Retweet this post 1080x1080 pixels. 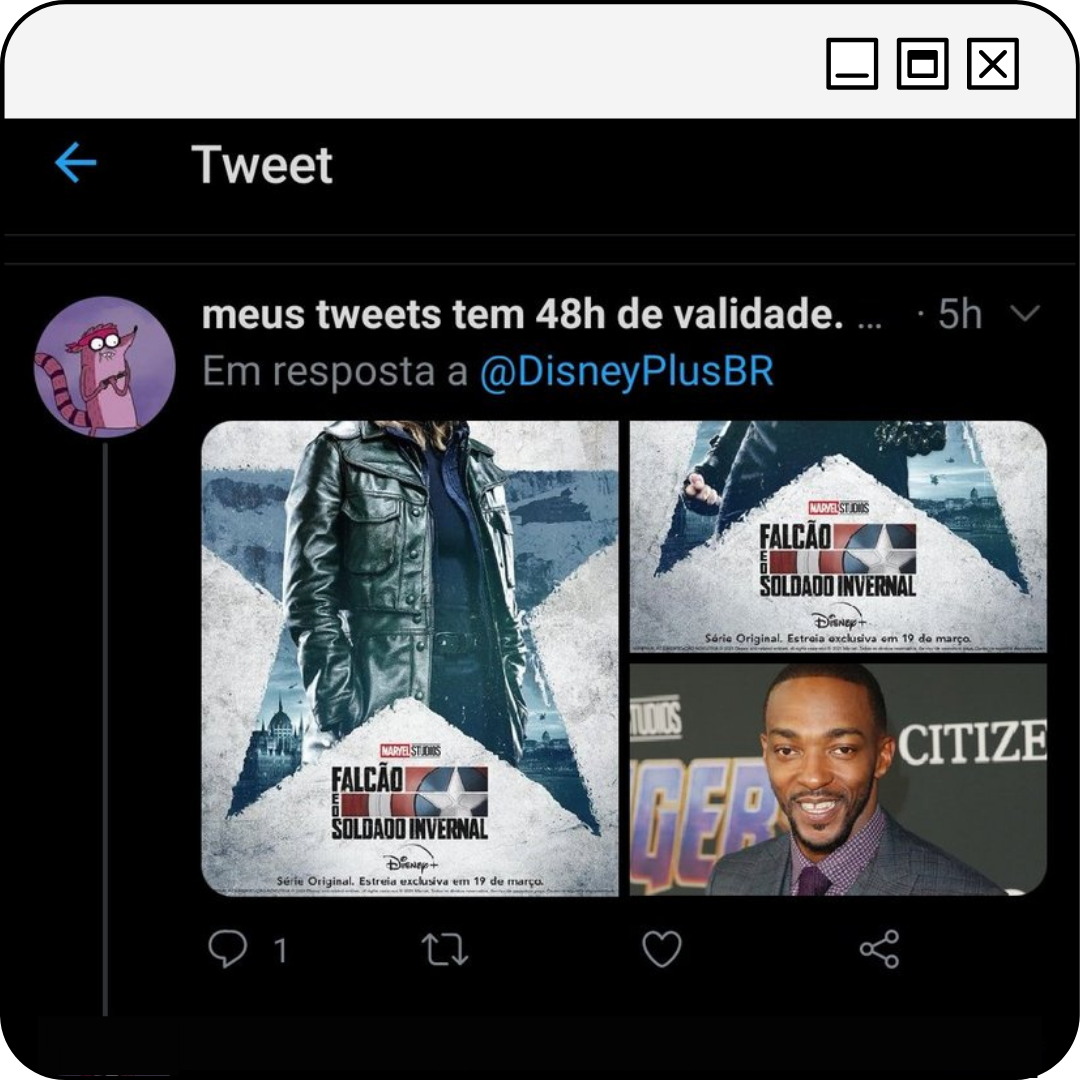point(445,949)
